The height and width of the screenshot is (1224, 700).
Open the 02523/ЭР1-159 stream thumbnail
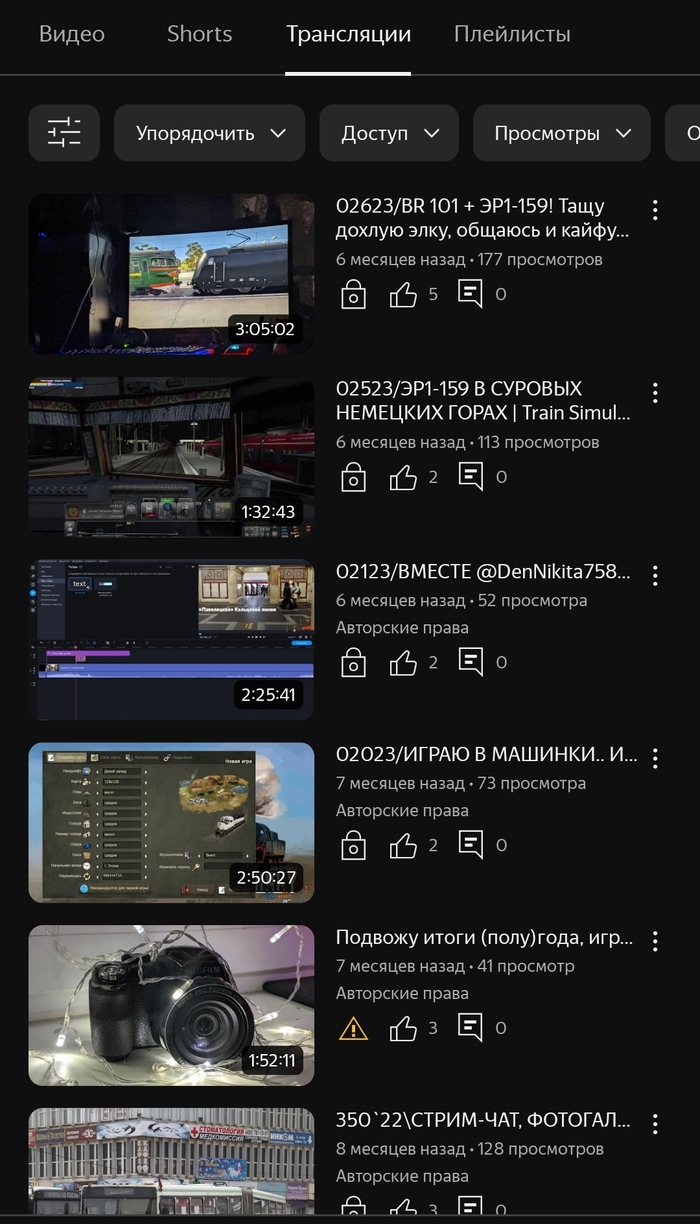(x=171, y=457)
